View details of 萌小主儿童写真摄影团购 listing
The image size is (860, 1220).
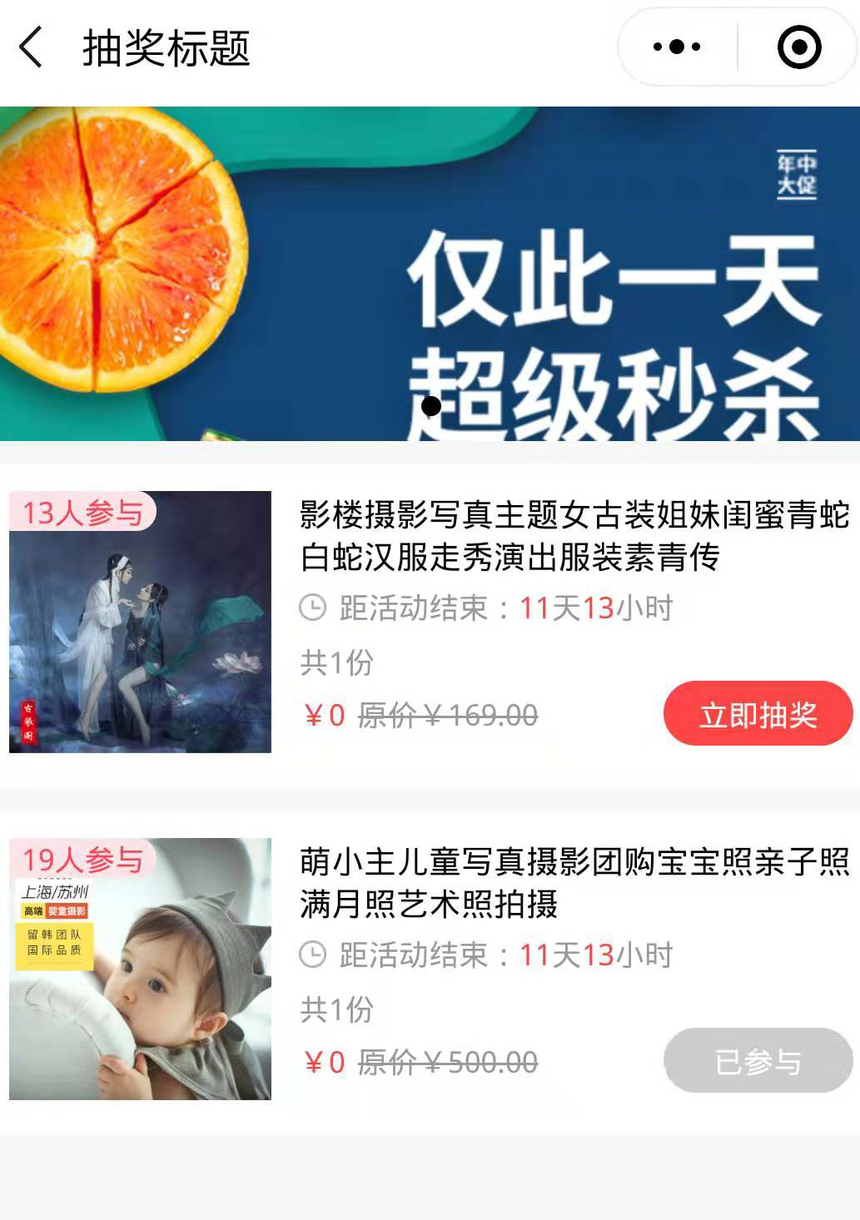point(574,882)
